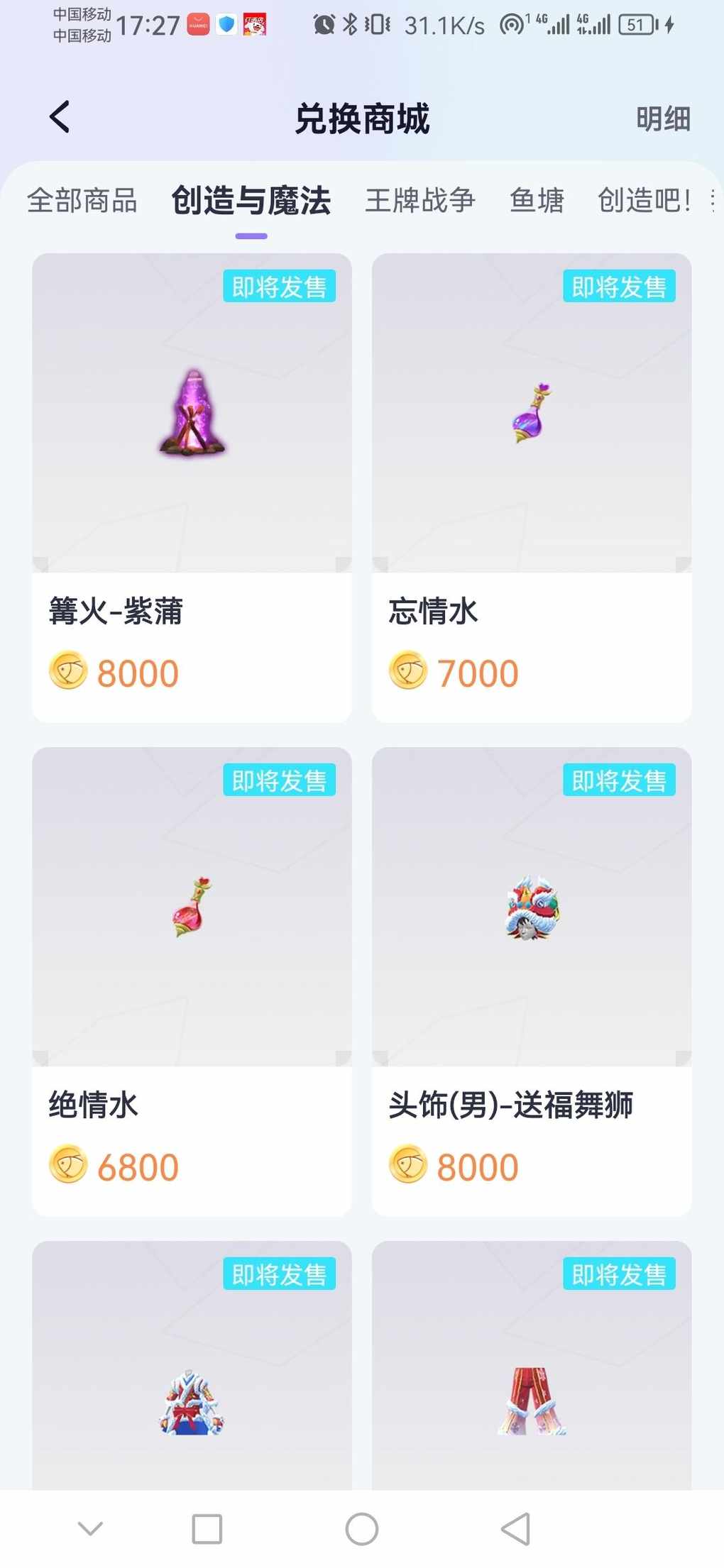Show the 鱼塘 tab
Viewport: 724px width, 1568px height.
click(x=537, y=201)
